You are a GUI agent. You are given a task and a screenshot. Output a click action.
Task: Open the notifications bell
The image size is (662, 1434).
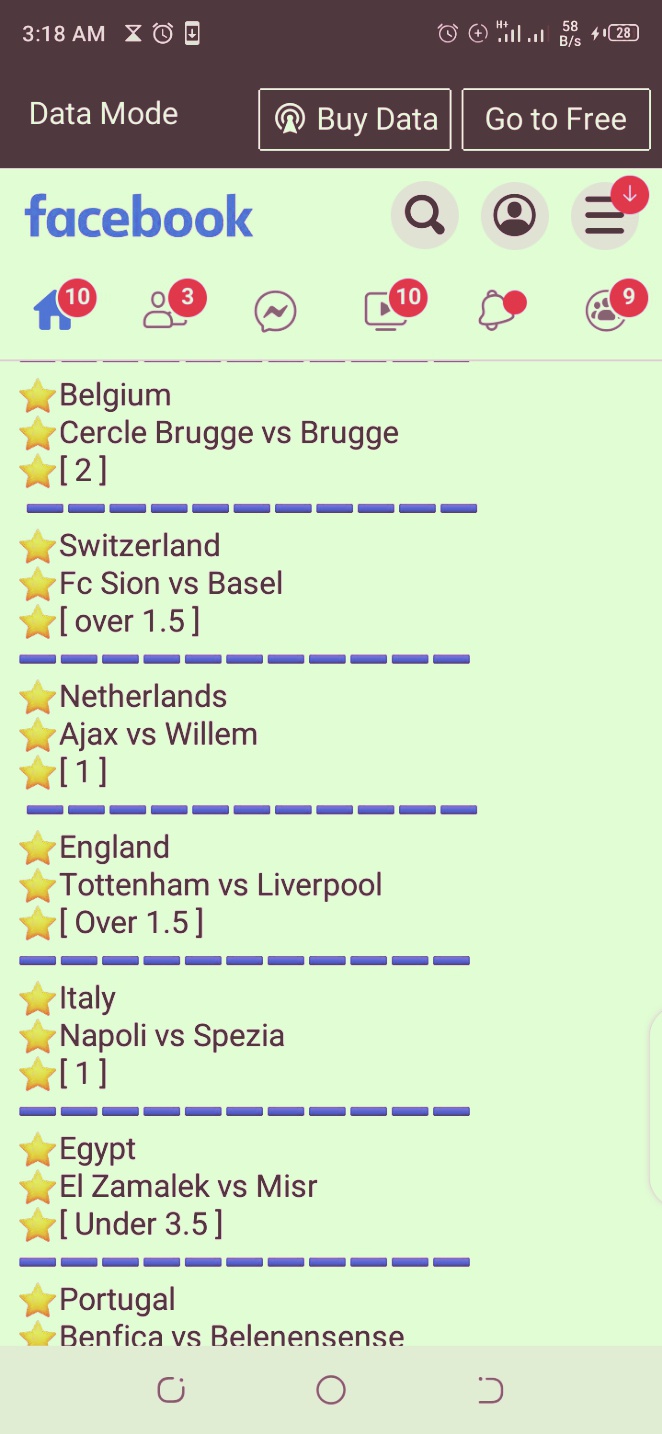(496, 311)
